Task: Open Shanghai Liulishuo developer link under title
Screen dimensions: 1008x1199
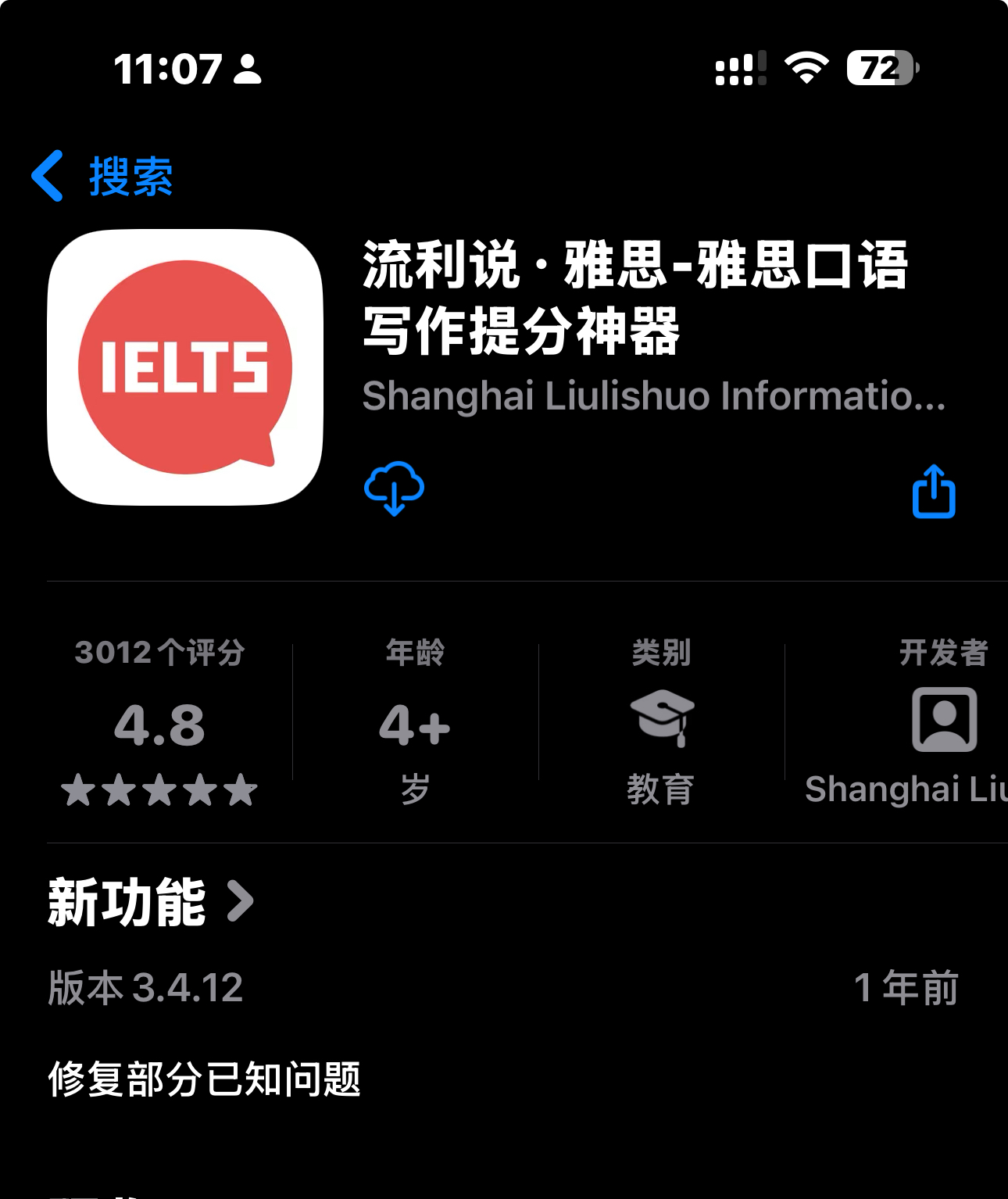Action: pos(653,395)
